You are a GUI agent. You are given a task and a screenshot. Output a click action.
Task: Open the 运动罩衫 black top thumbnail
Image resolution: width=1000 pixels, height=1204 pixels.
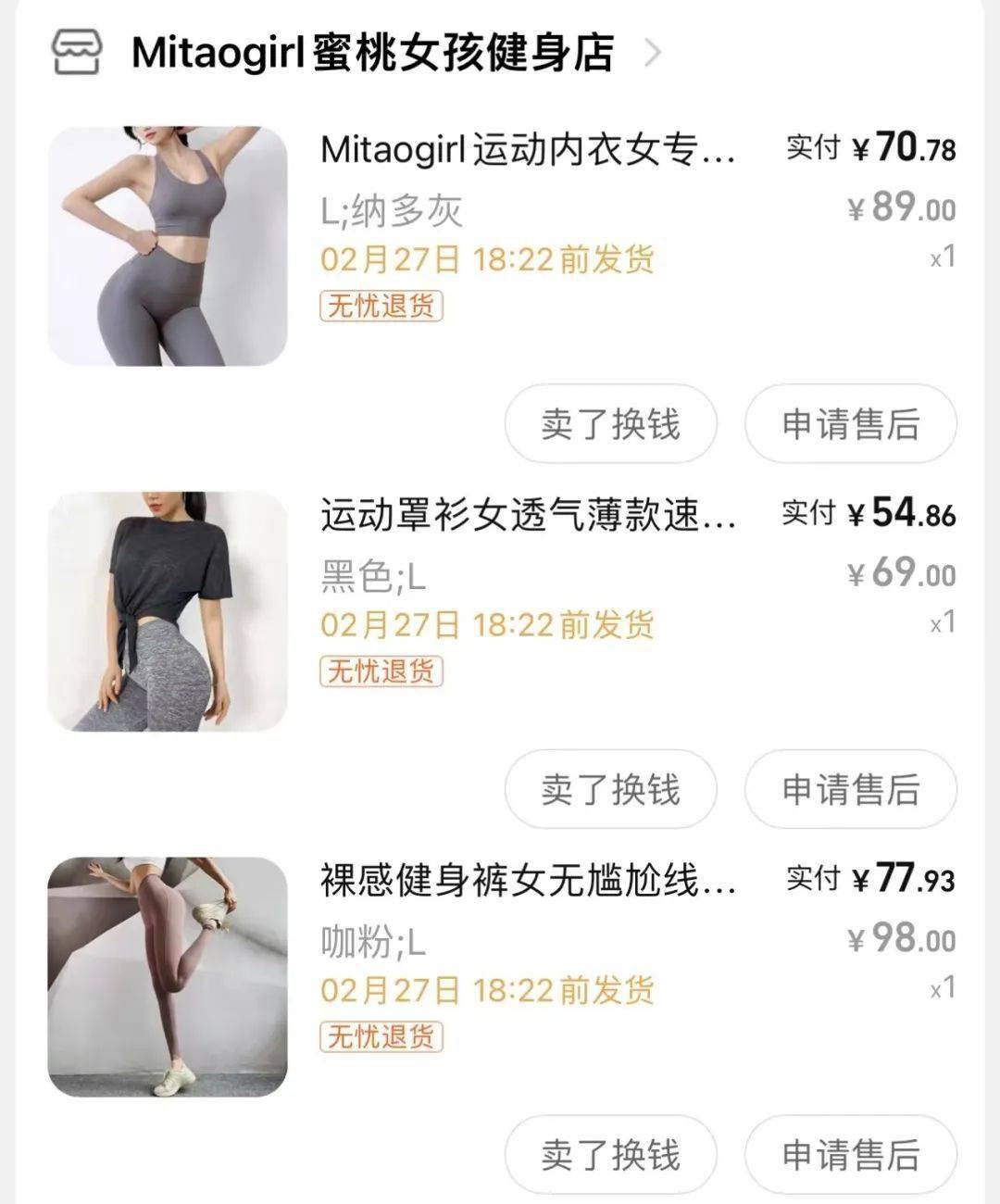click(x=168, y=611)
